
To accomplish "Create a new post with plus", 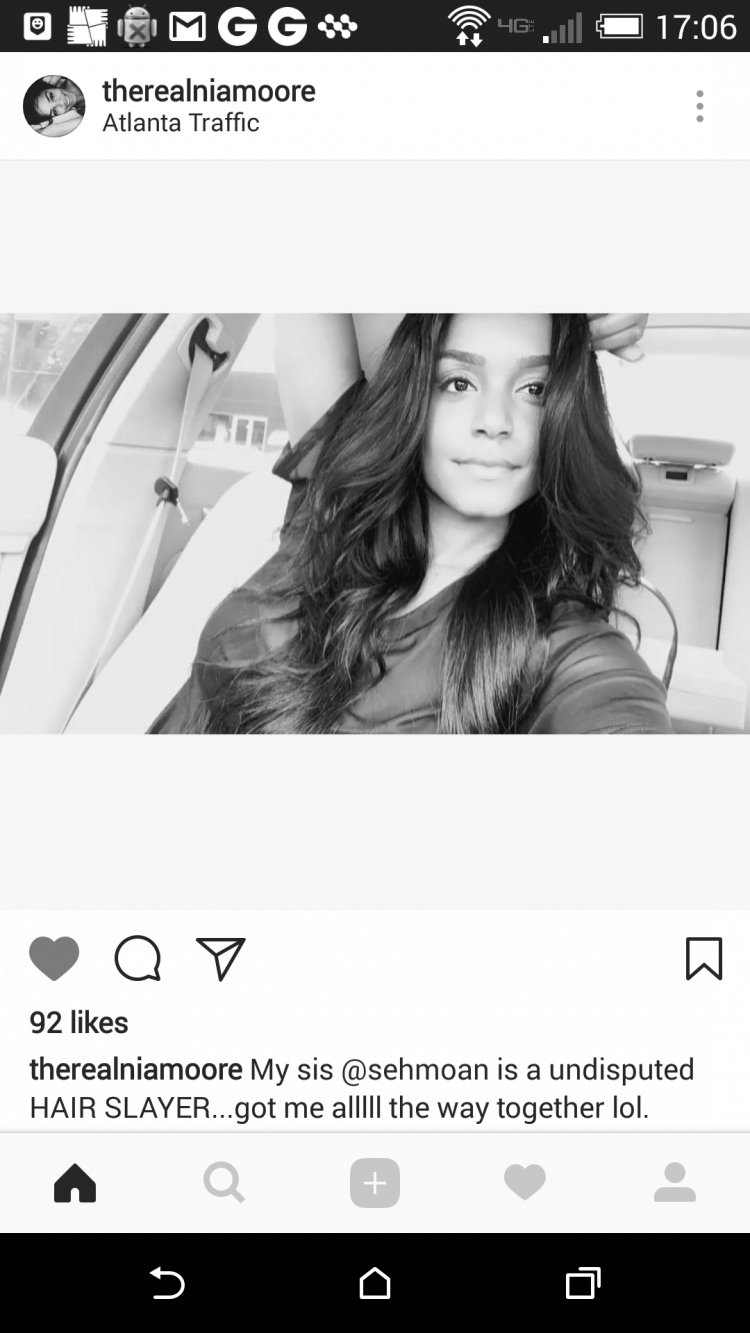I will tap(375, 1183).
